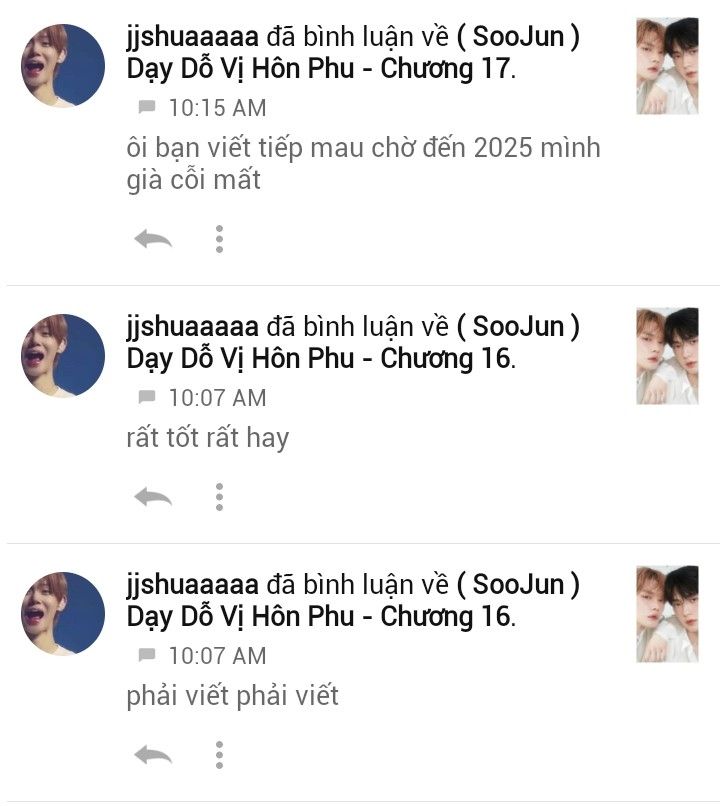Open more options for the Chương 17 comment
This screenshot has height=806, width=720.
point(219,239)
